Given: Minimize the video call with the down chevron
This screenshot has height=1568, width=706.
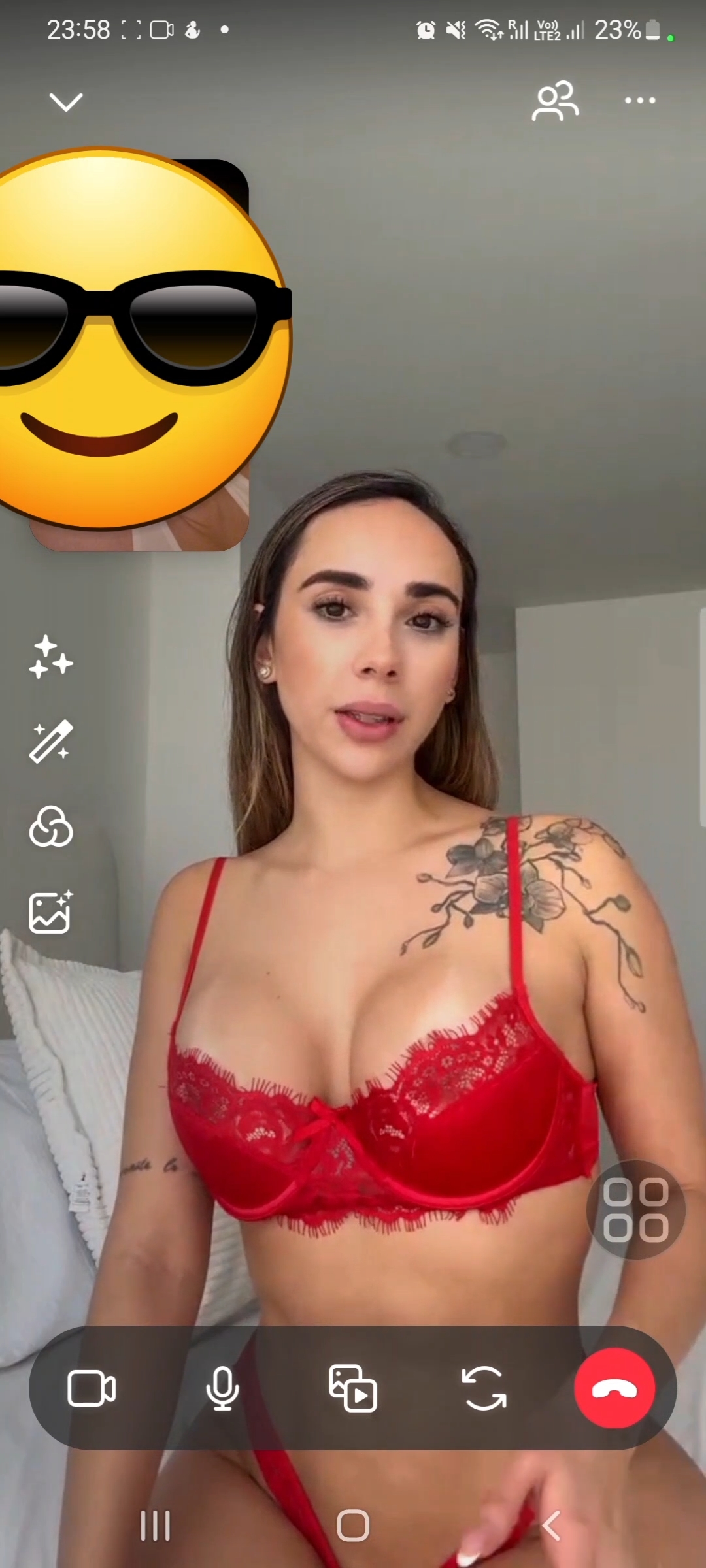Looking at the screenshot, I should 66,102.
